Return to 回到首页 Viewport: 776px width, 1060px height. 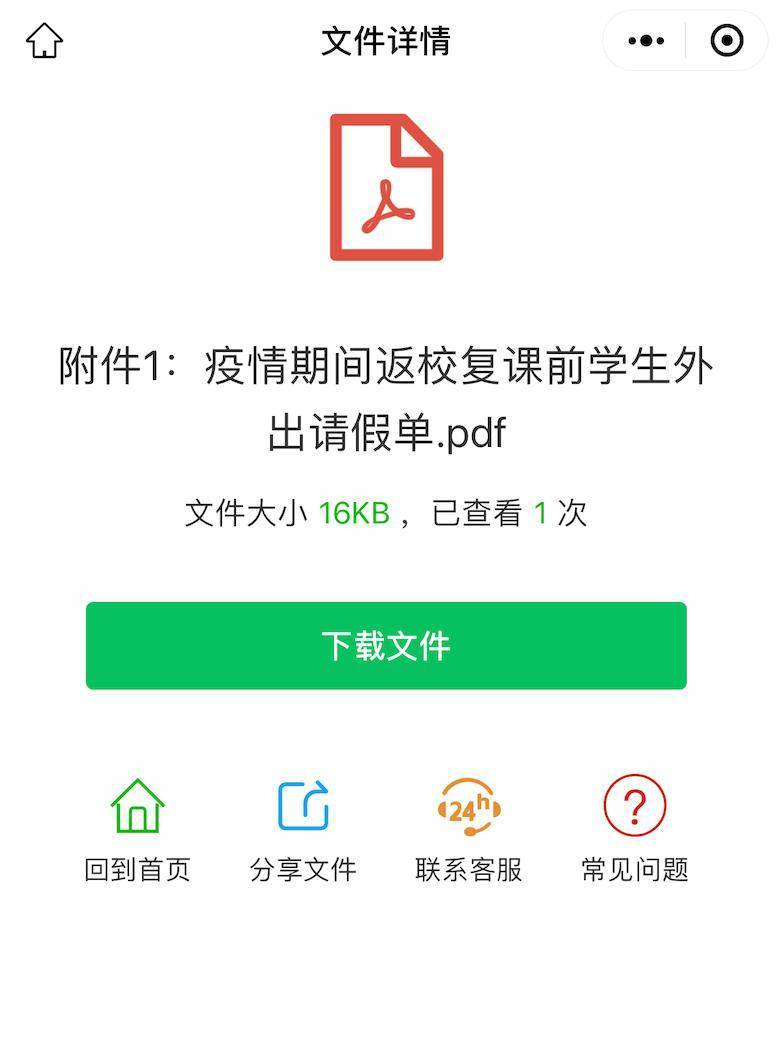(x=137, y=828)
